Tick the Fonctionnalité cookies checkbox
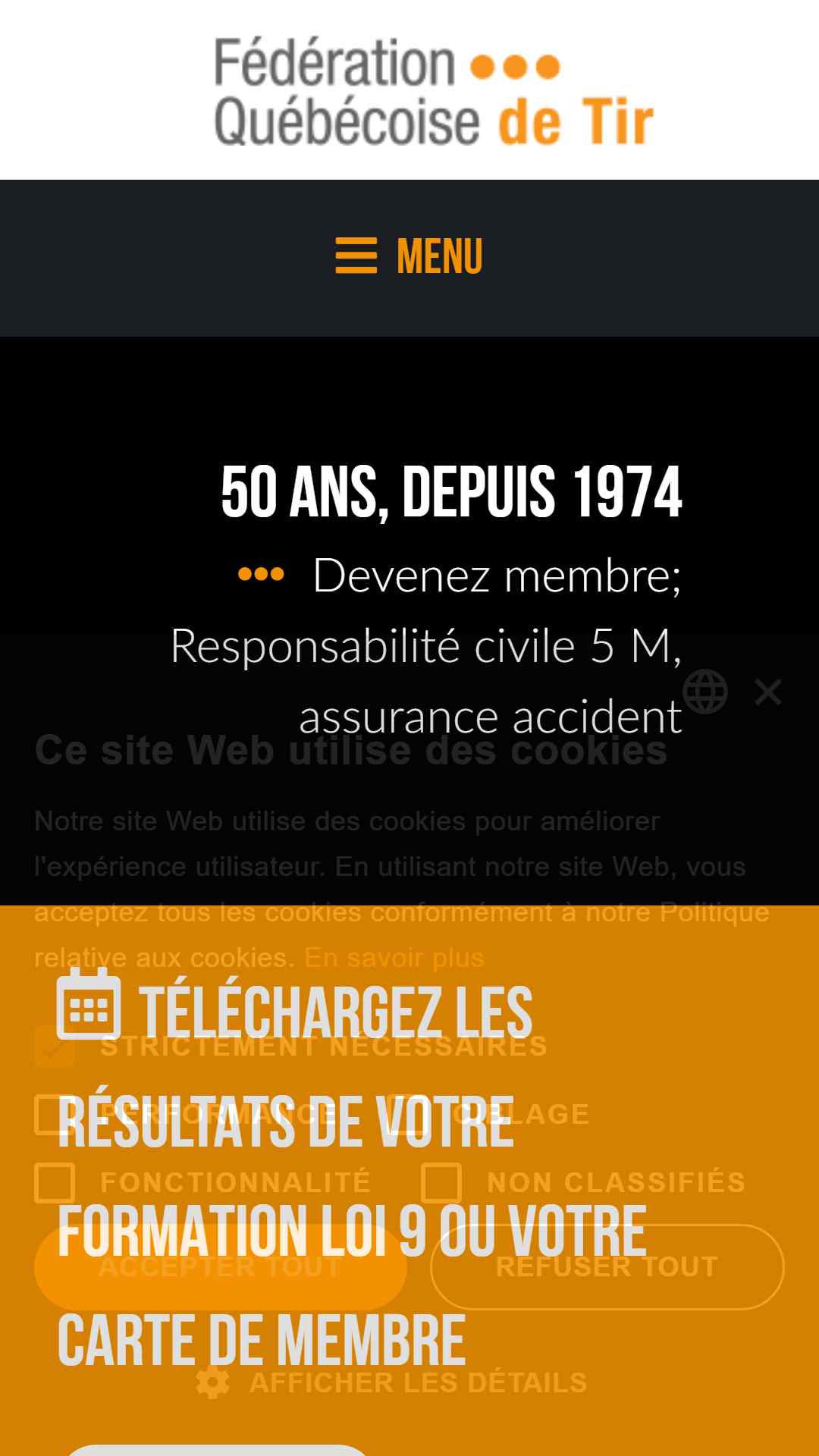 55,1182
